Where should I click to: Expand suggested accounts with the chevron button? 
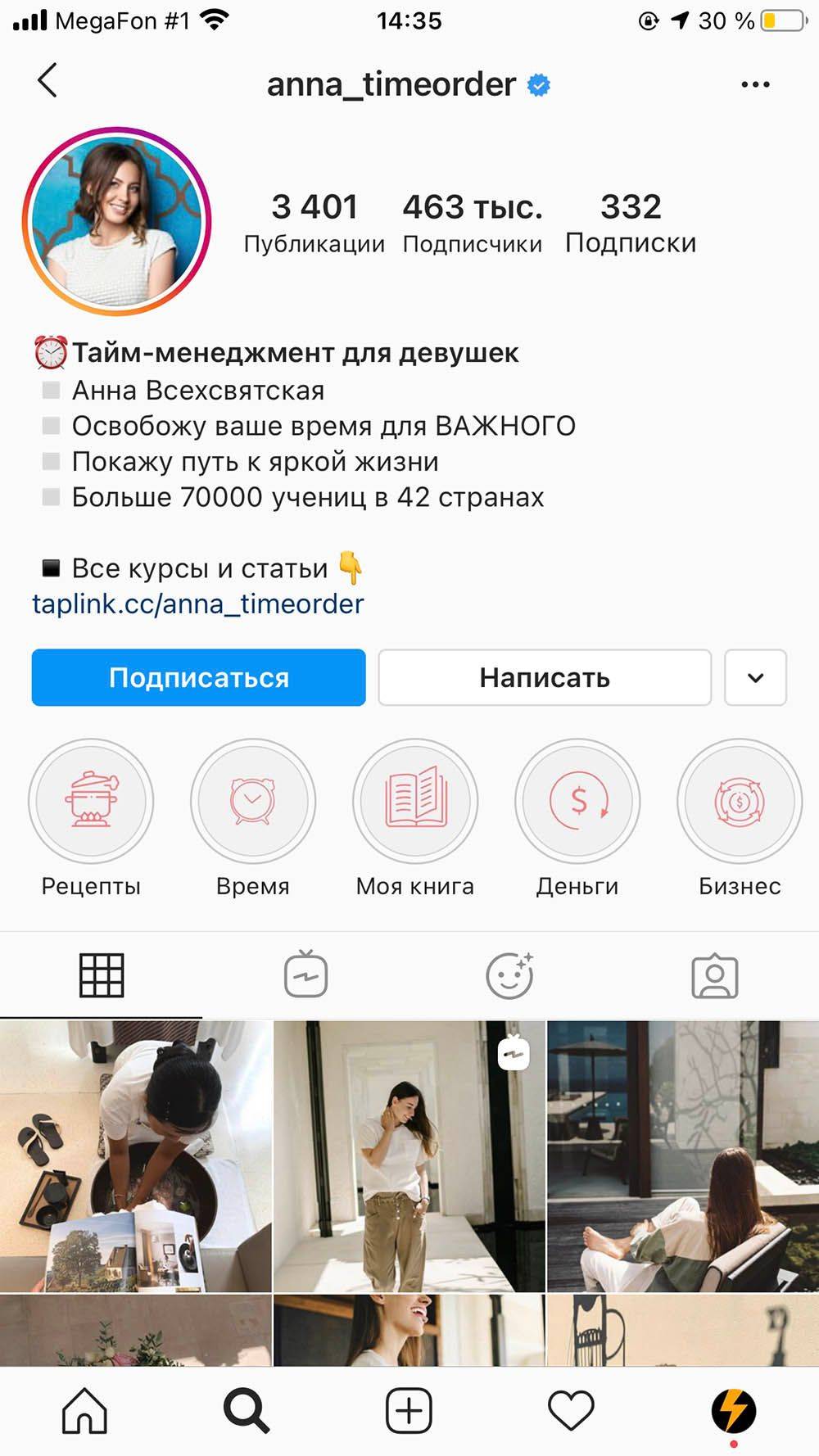755,677
